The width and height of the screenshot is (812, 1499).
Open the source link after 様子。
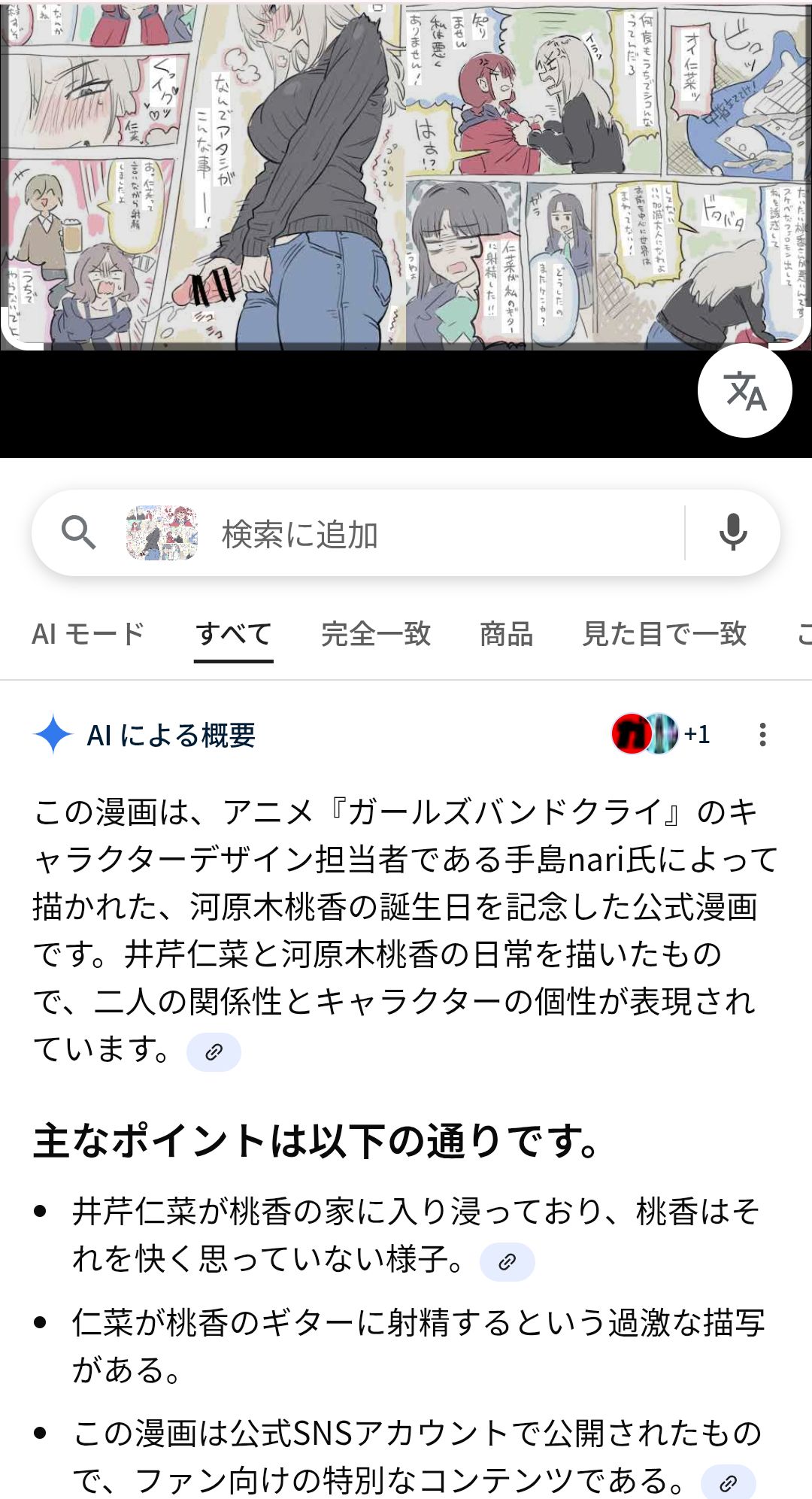click(x=507, y=1261)
